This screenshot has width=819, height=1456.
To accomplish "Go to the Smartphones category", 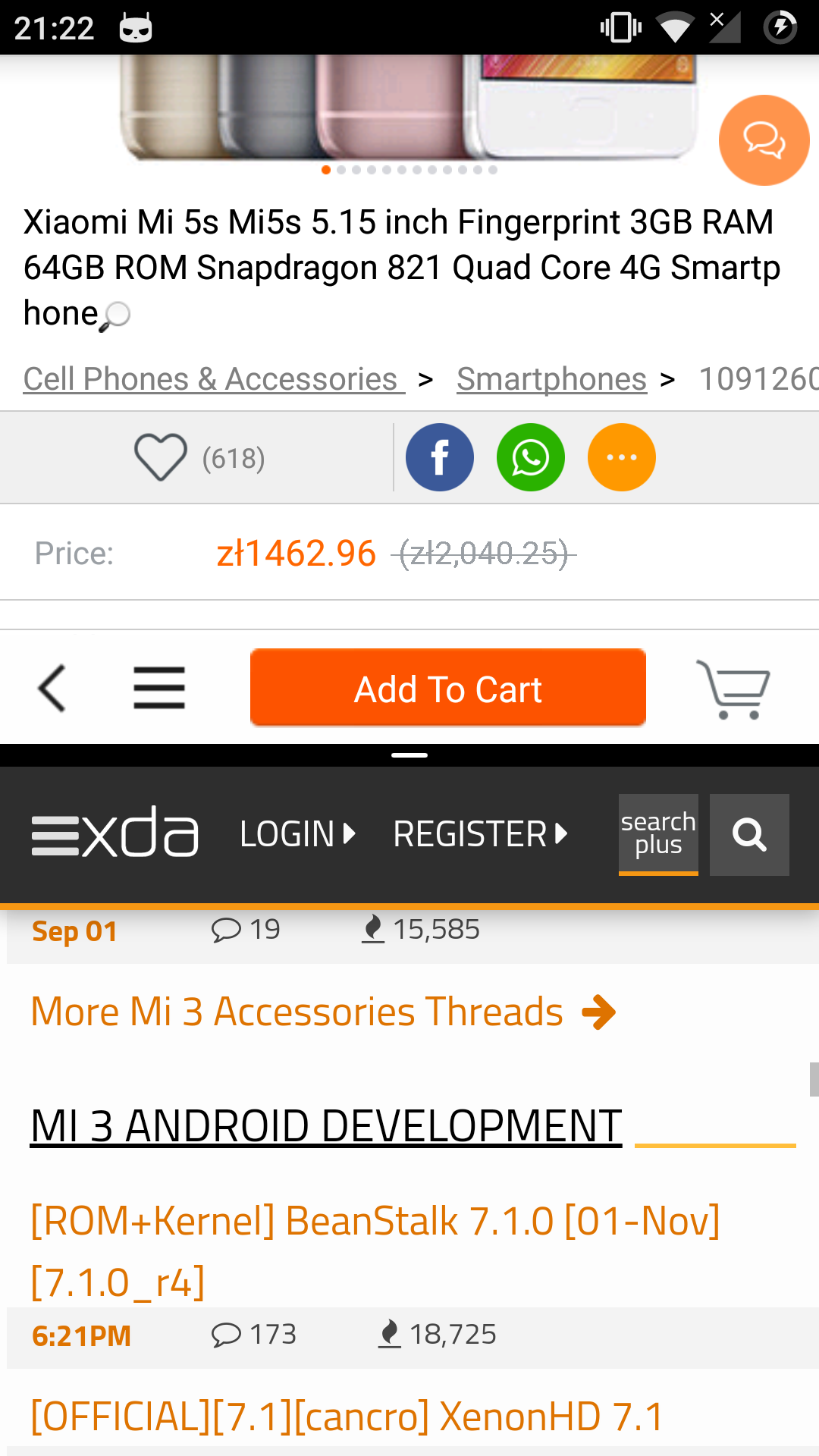I will (551, 379).
